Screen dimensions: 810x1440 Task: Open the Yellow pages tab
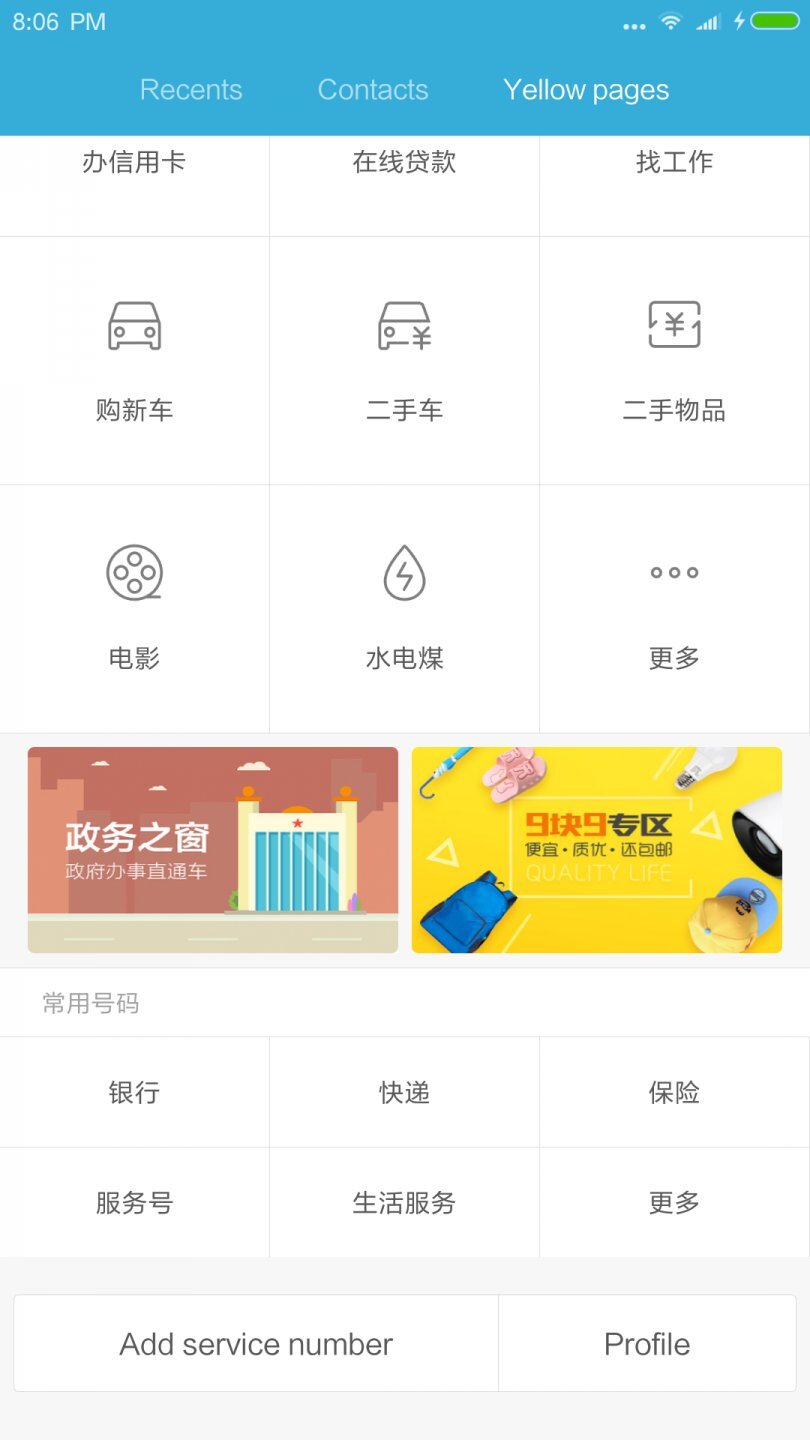tap(587, 89)
